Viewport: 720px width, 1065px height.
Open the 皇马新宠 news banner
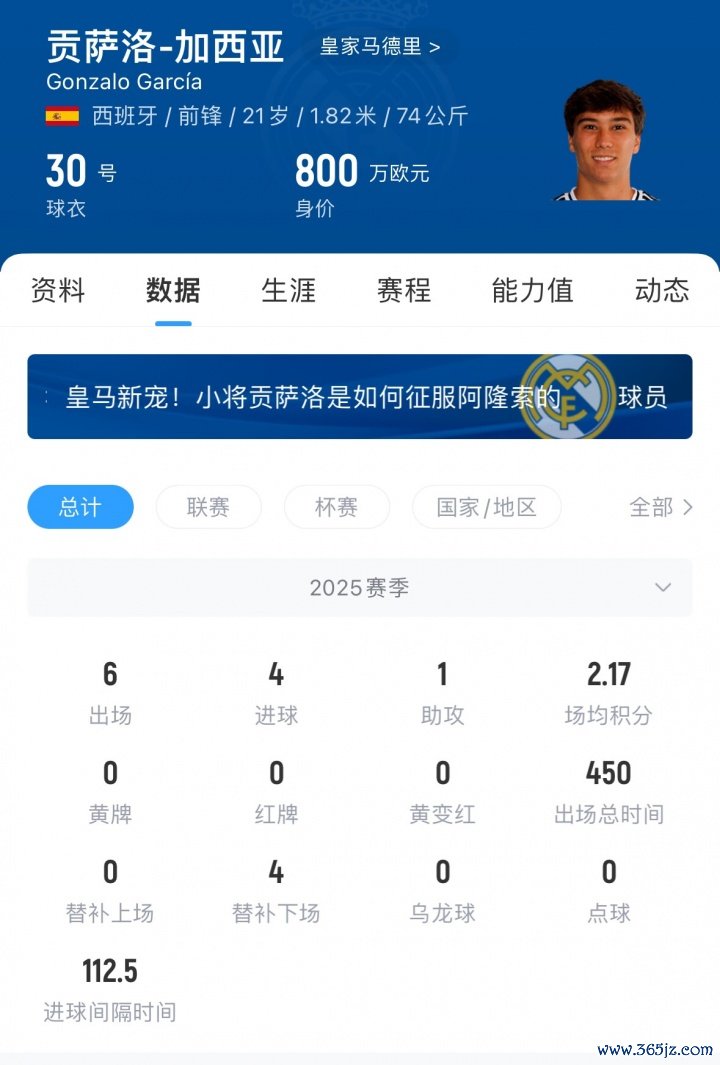pos(359,397)
